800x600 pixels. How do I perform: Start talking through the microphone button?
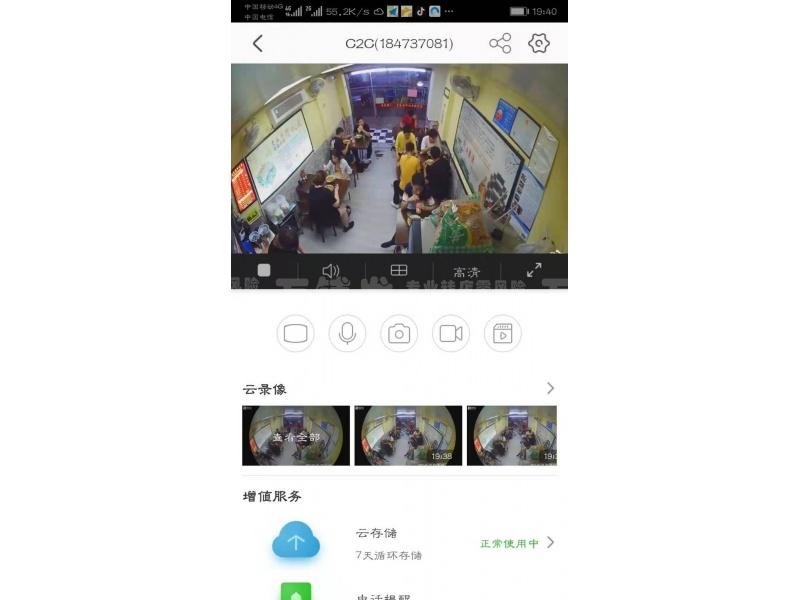(x=347, y=334)
